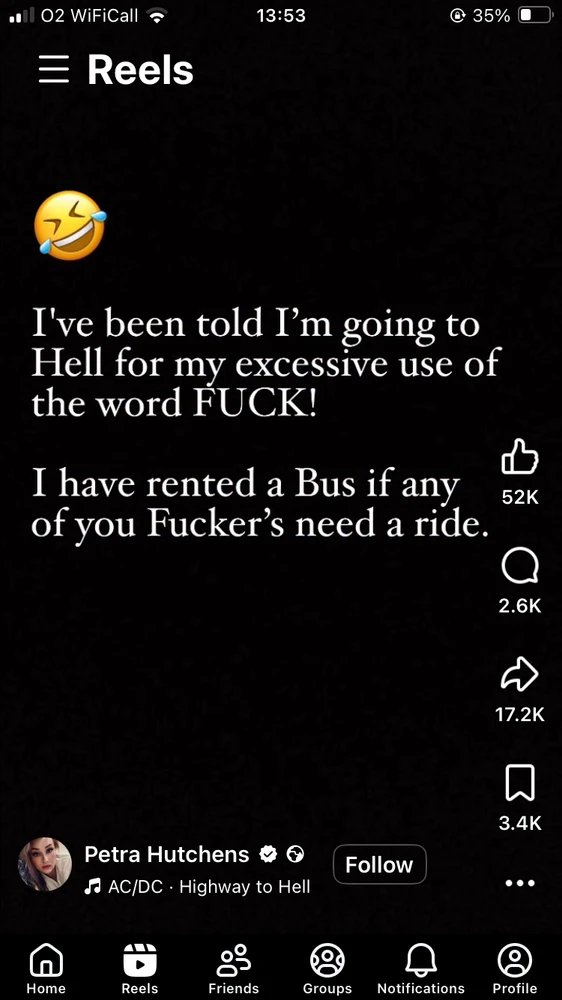Save this reel with the bookmark icon
The image size is (562, 1000).
pyautogui.click(x=520, y=783)
